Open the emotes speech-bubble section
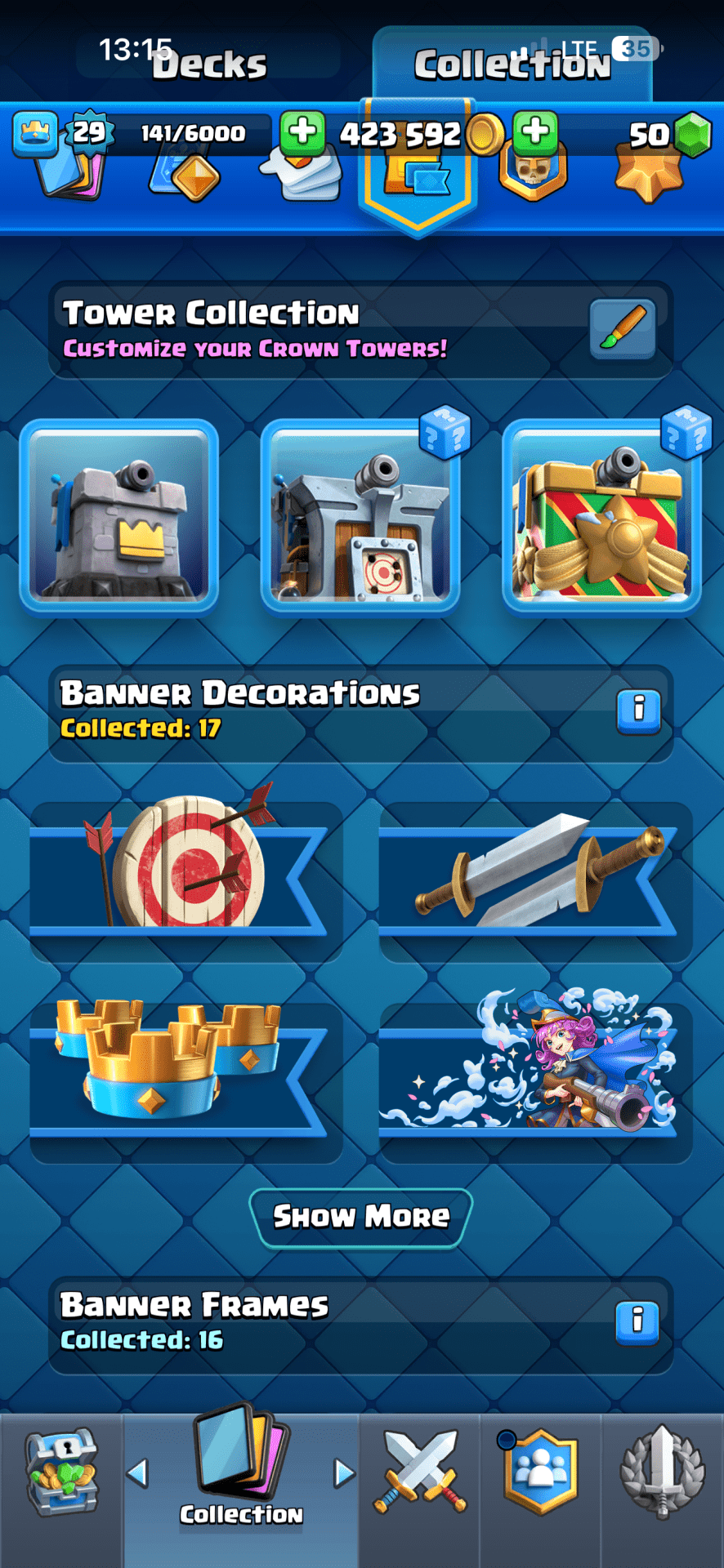 click(x=302, y=174)
